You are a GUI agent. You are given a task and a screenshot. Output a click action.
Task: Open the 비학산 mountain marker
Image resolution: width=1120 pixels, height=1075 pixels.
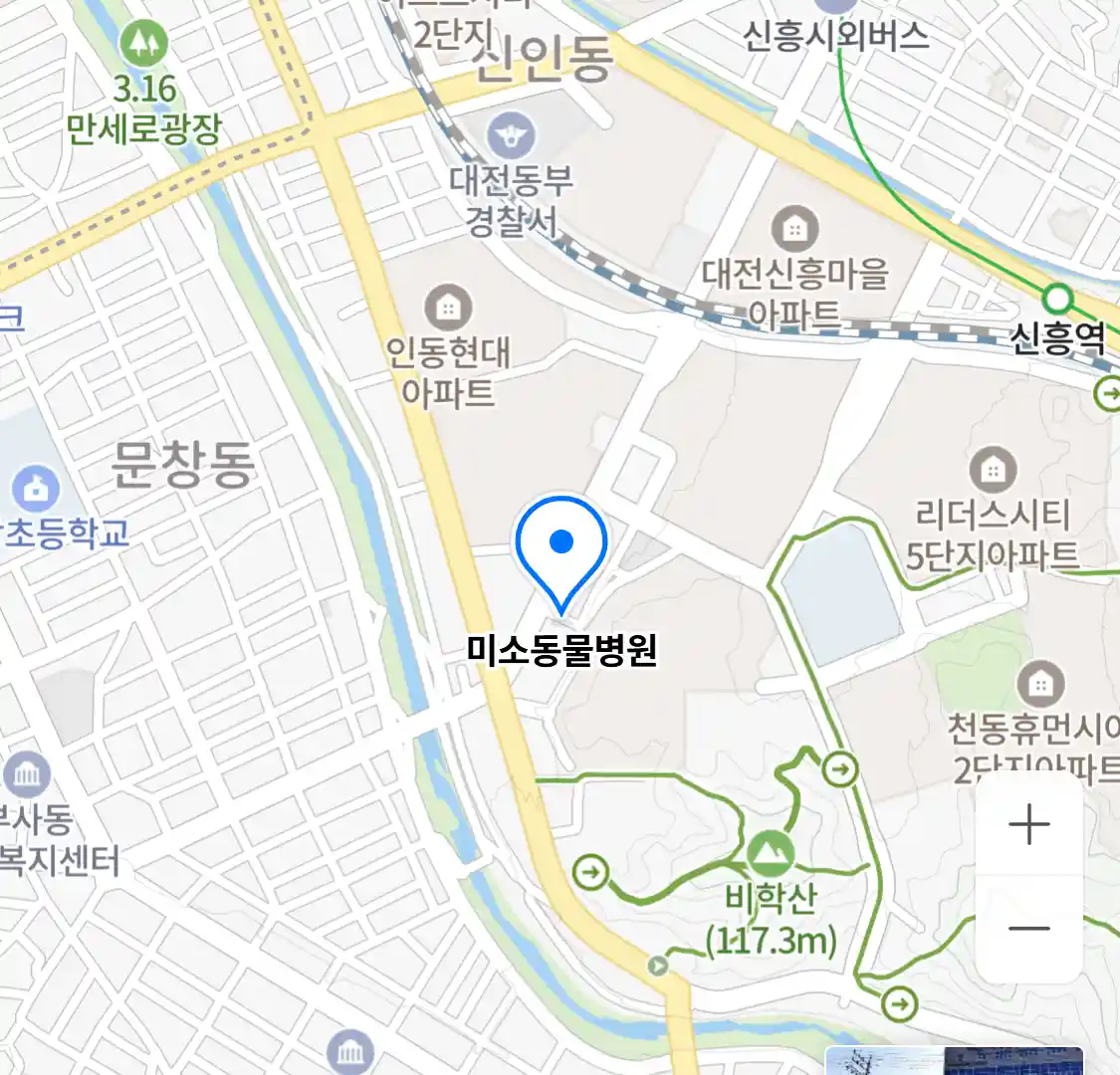770,853
